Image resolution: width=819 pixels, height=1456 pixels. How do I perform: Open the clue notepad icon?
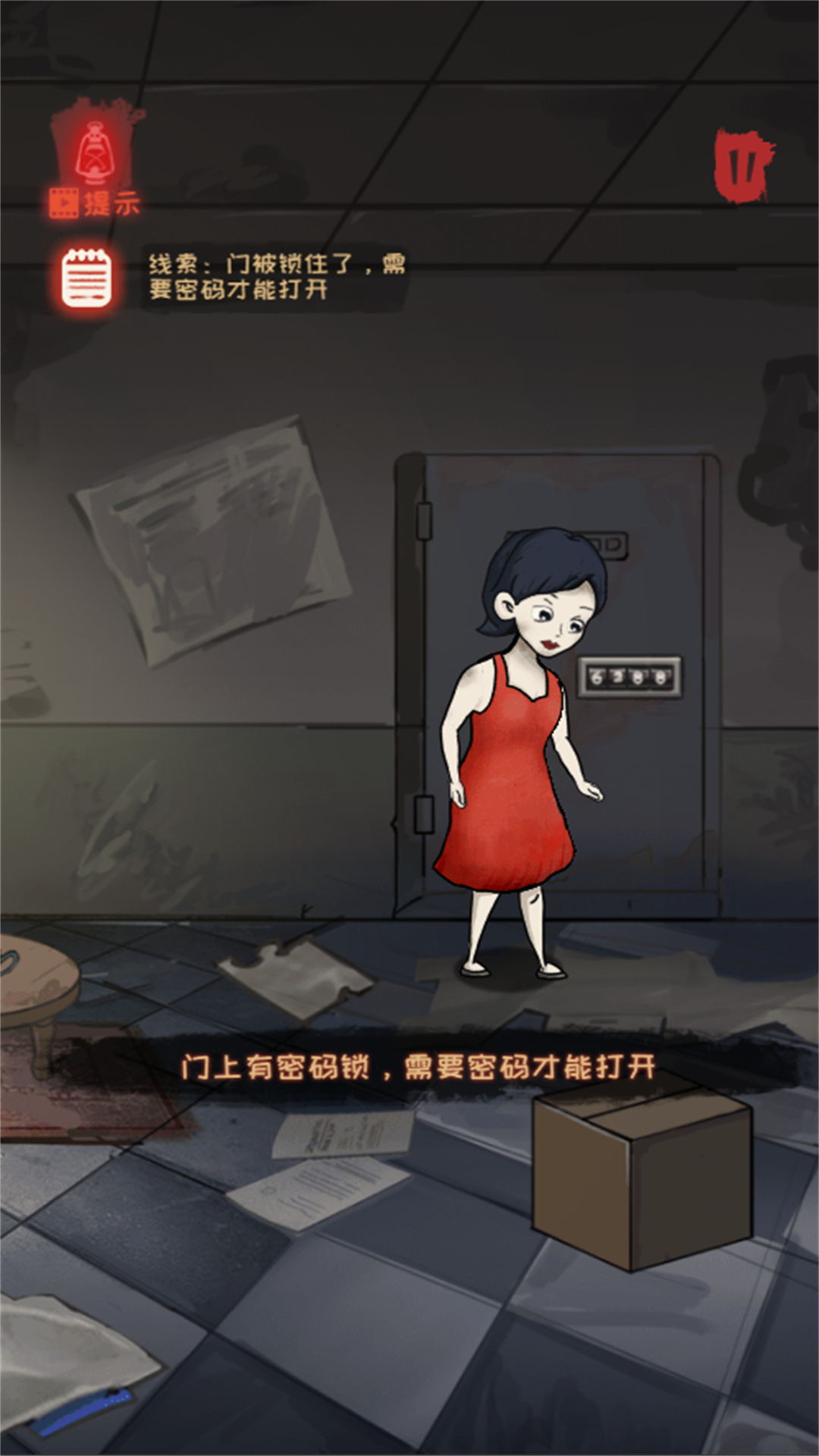(86, 278)
